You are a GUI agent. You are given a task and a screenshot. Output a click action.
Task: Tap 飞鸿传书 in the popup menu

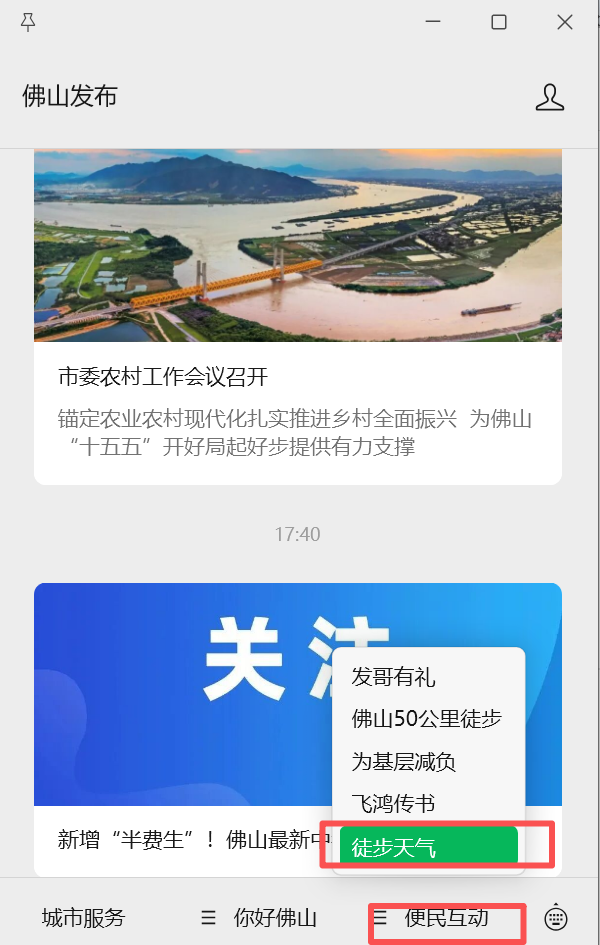click(394, 804)
